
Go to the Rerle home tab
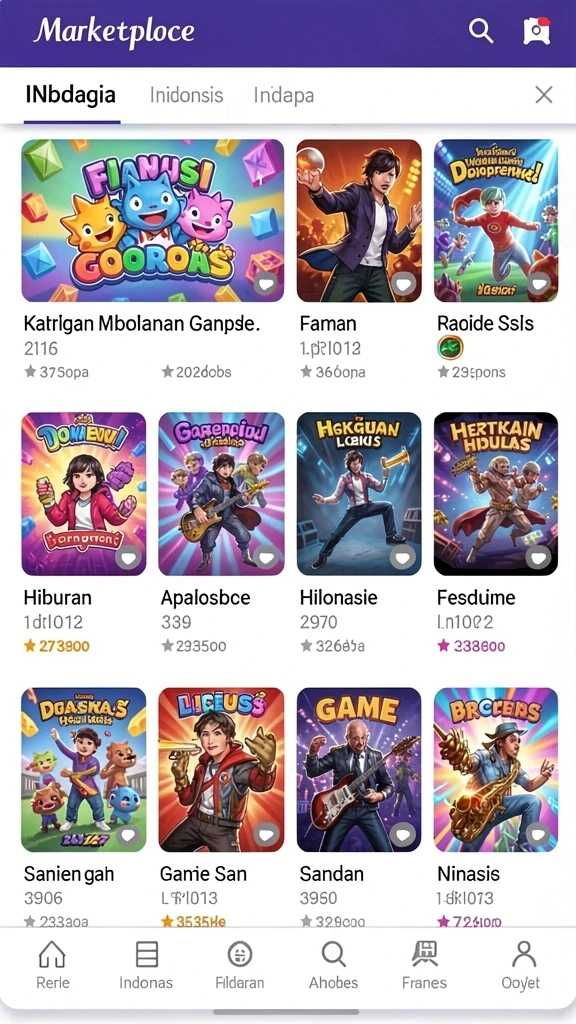[53, 965]
